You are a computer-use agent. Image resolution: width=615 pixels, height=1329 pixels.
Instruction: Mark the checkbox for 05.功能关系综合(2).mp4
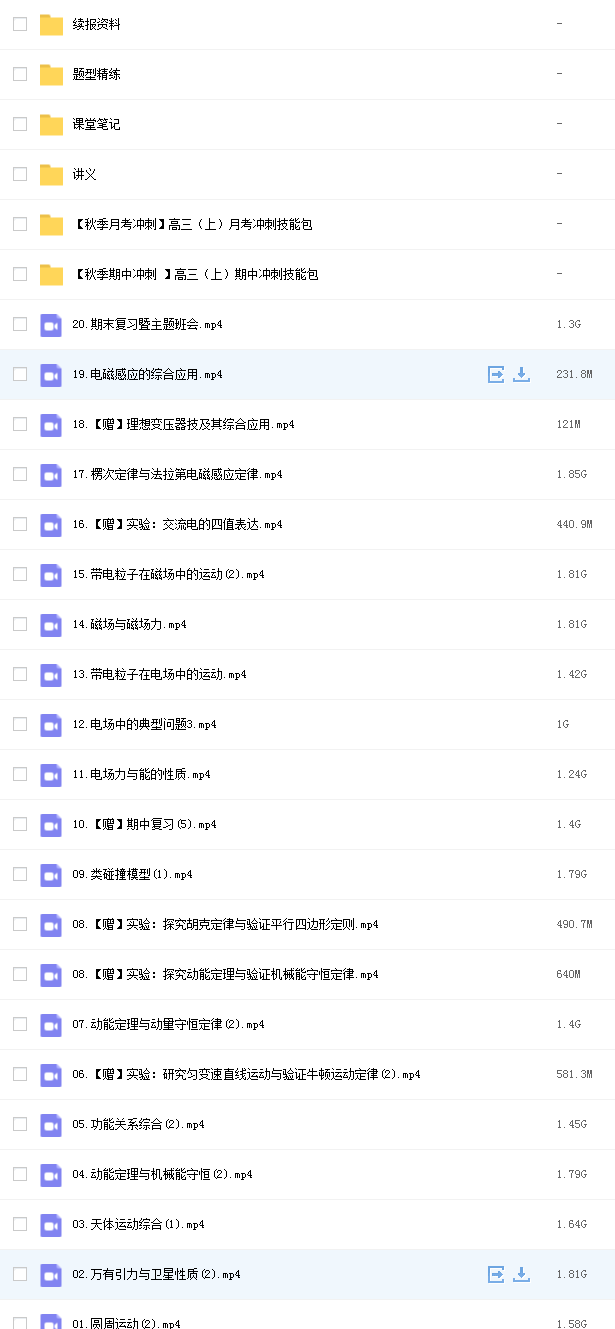pos(20,1124)
